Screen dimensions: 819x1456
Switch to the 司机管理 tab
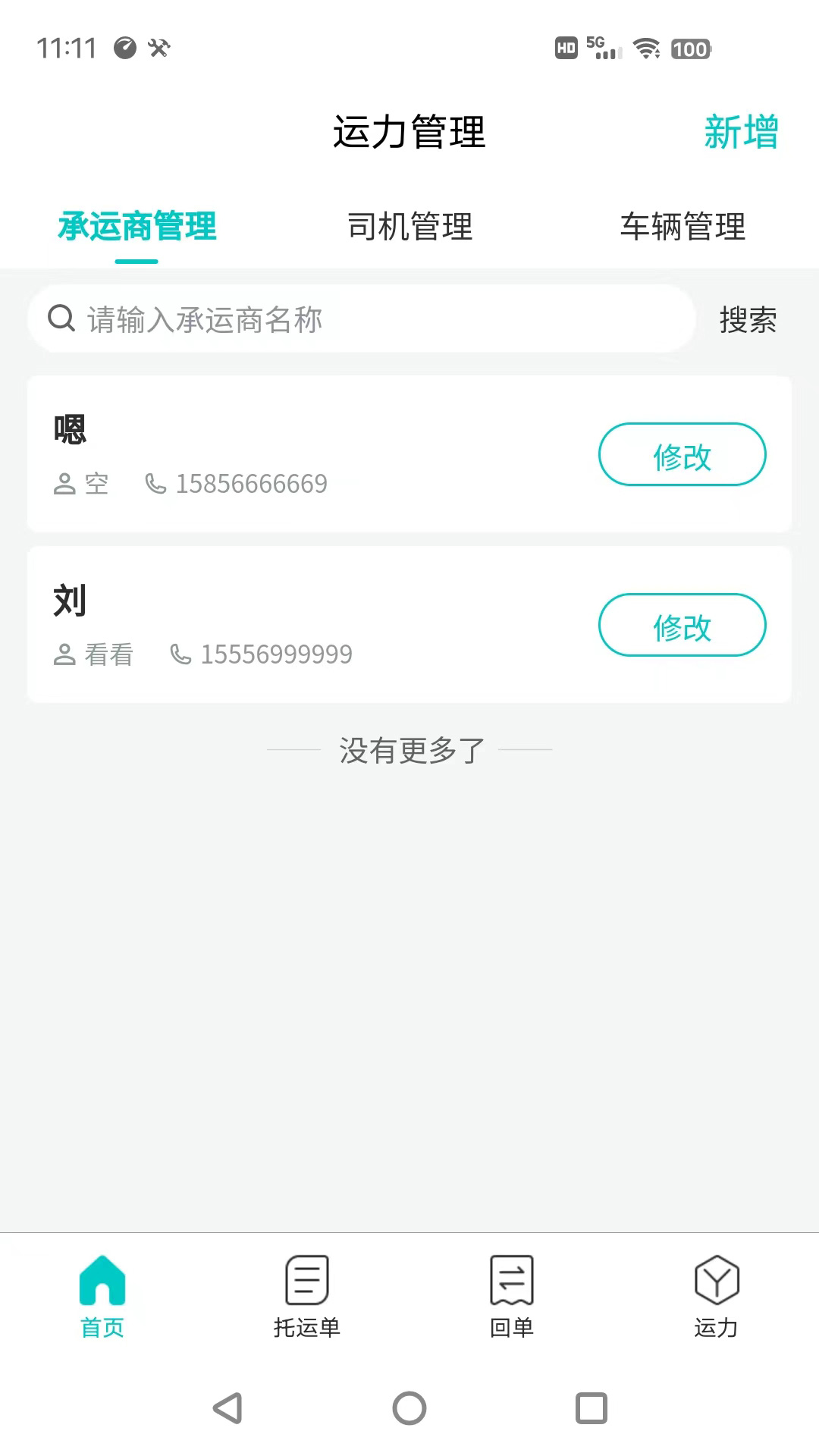point(409,225)
